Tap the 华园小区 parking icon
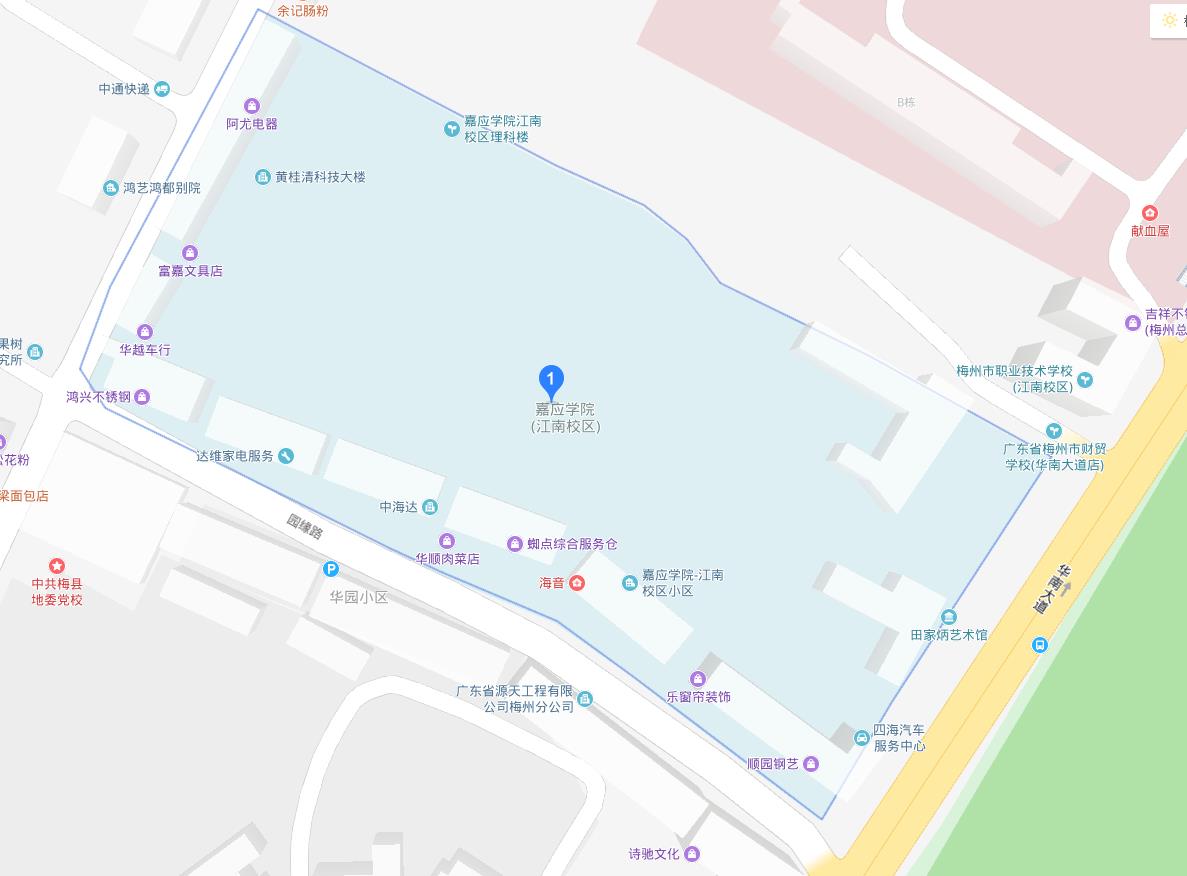This screenshot has width=1187, height=876. point(331,569)
